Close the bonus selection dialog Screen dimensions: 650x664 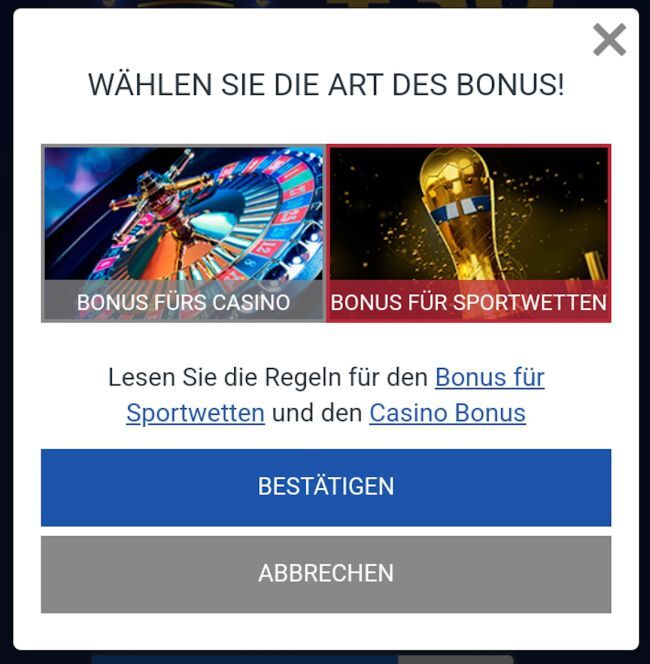point(609,40)
